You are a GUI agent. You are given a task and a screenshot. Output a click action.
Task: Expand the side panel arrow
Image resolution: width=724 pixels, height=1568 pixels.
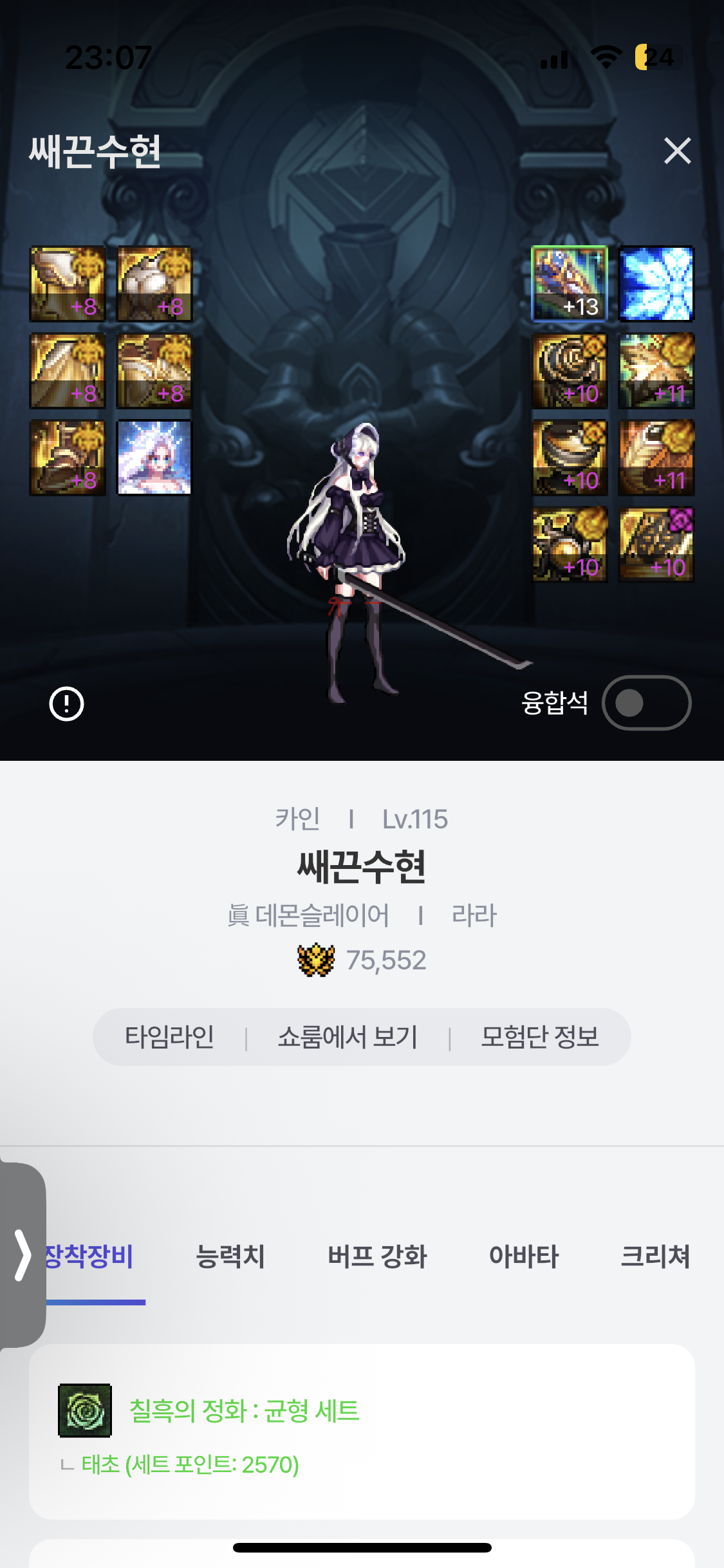click(23, 1255)
